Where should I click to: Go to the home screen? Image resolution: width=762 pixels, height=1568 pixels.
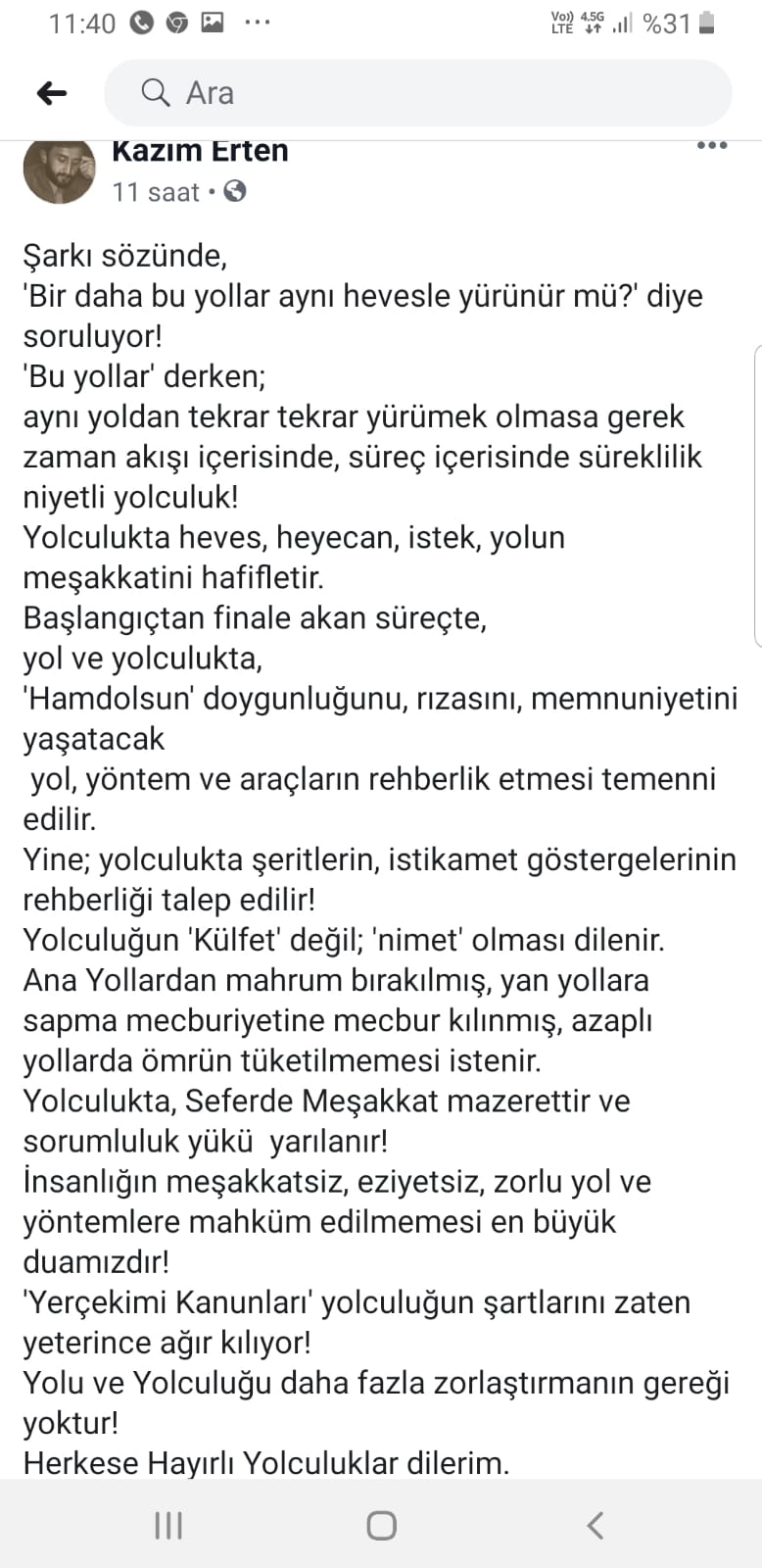(381, 1525)
